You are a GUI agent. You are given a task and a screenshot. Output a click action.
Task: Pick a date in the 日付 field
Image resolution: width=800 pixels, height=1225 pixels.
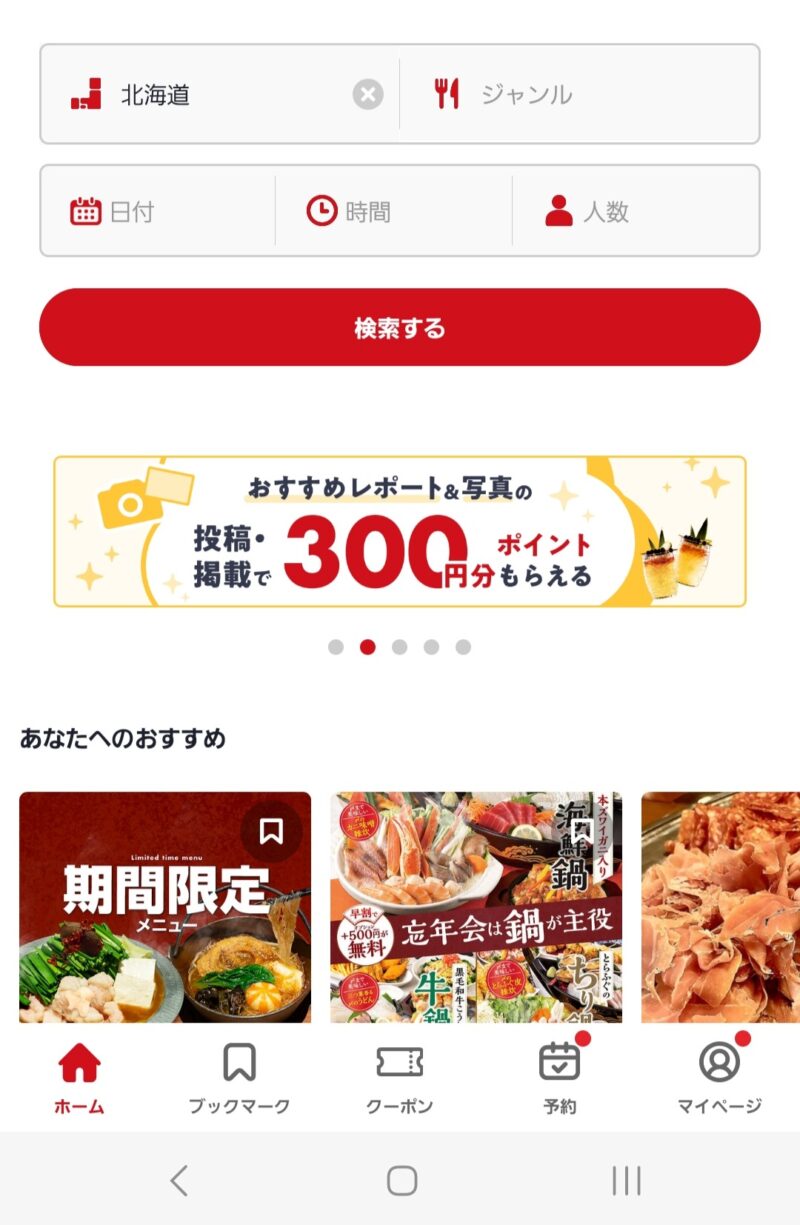[x=158, y=211]
